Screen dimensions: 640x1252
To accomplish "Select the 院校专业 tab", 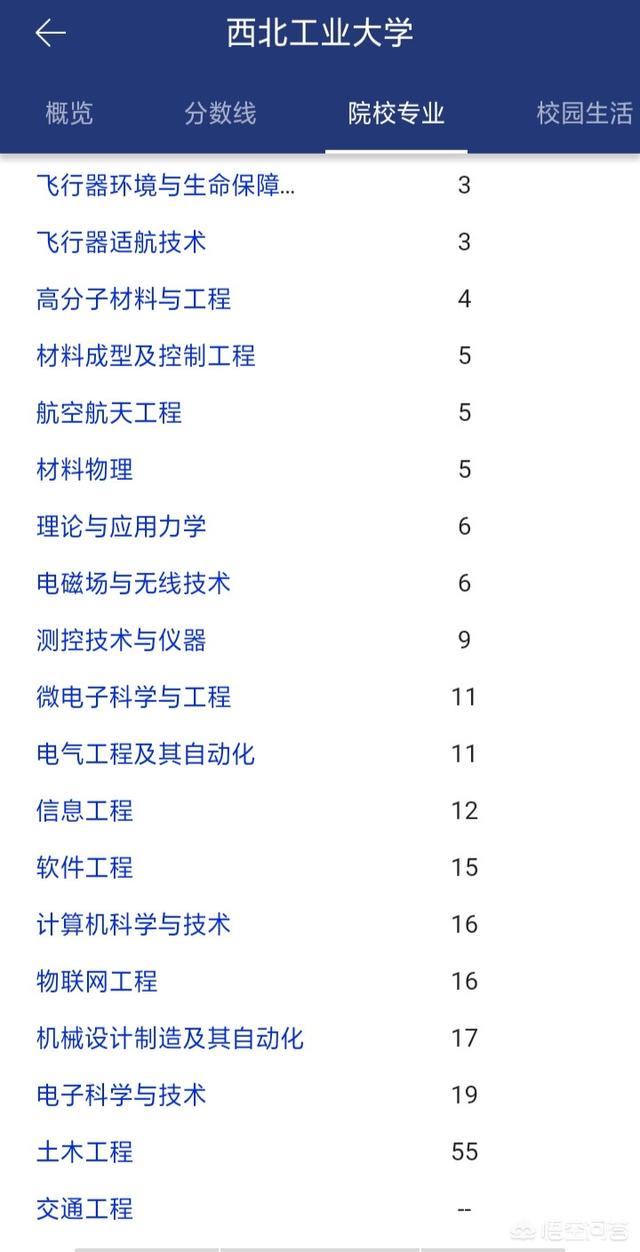I will (x=396, y=113).
